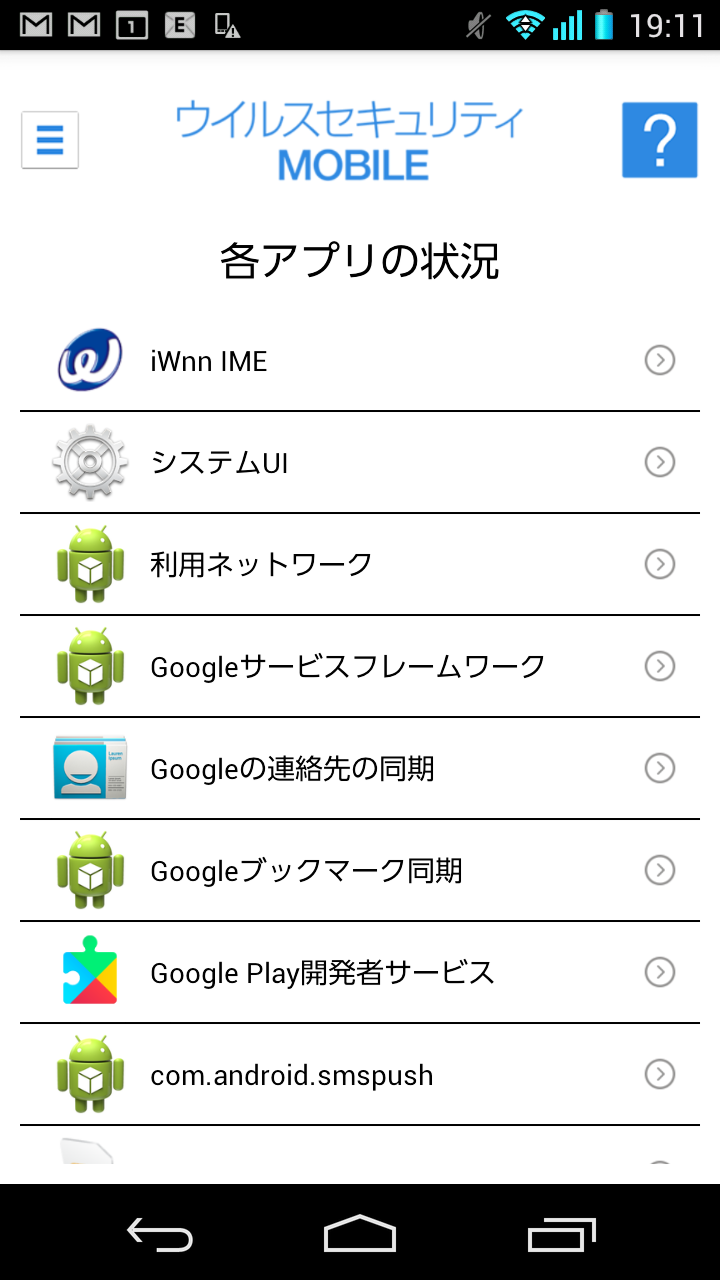Tap the Googleサービスフレームワーク Android icon
720x1280 pixels.
88,666
